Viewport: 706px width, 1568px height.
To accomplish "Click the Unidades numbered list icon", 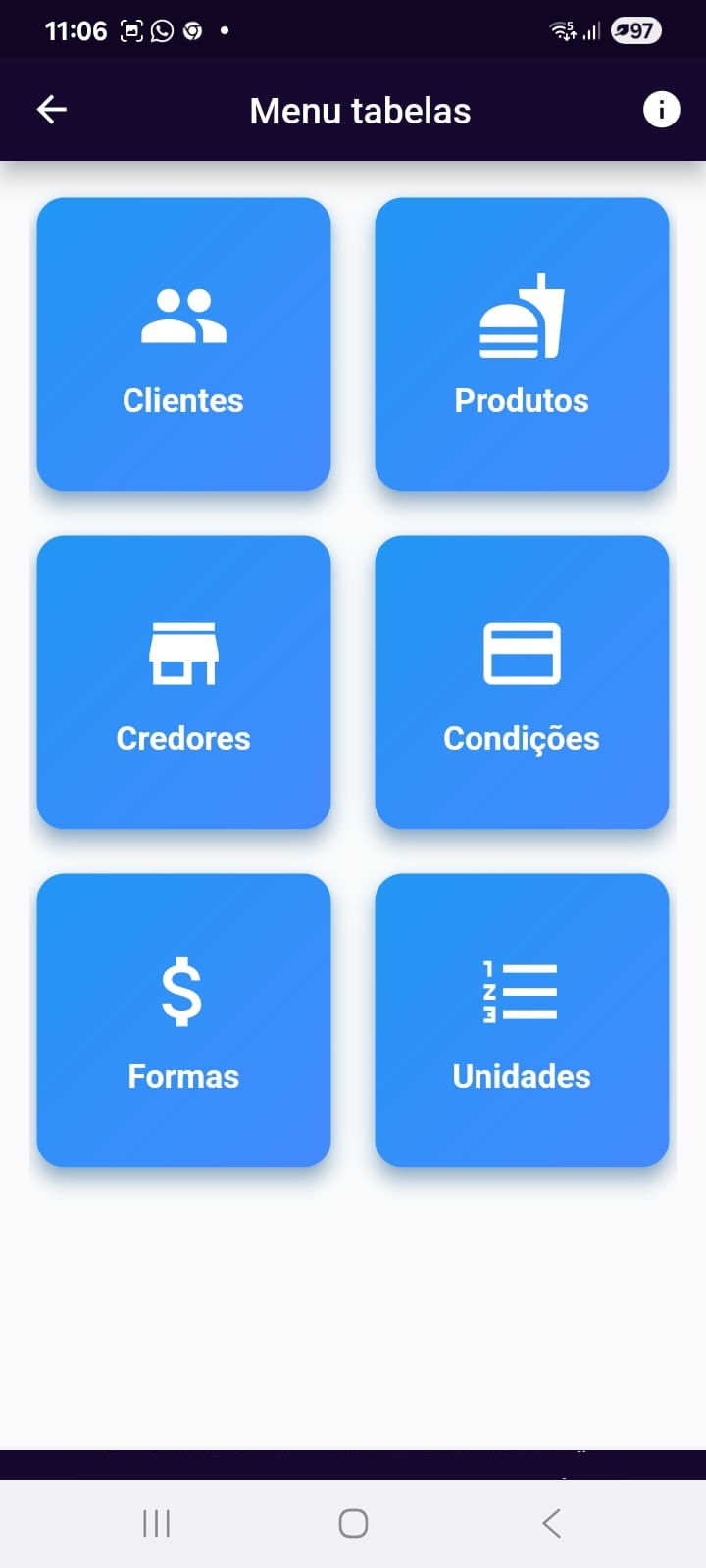I will tap(521, 990).
